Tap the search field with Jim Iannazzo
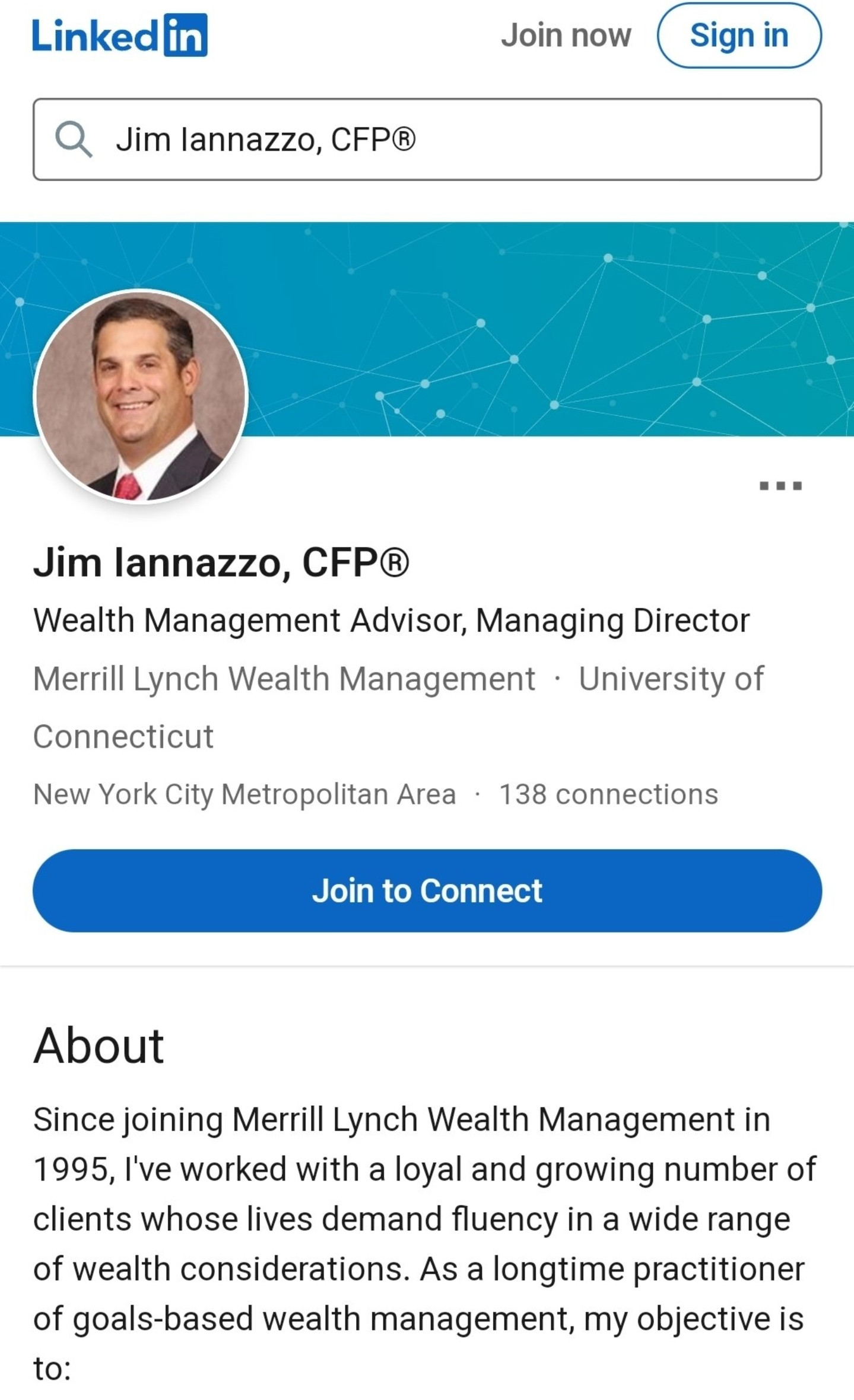The width and height of the screenshot is (854, 1400). 427,139
